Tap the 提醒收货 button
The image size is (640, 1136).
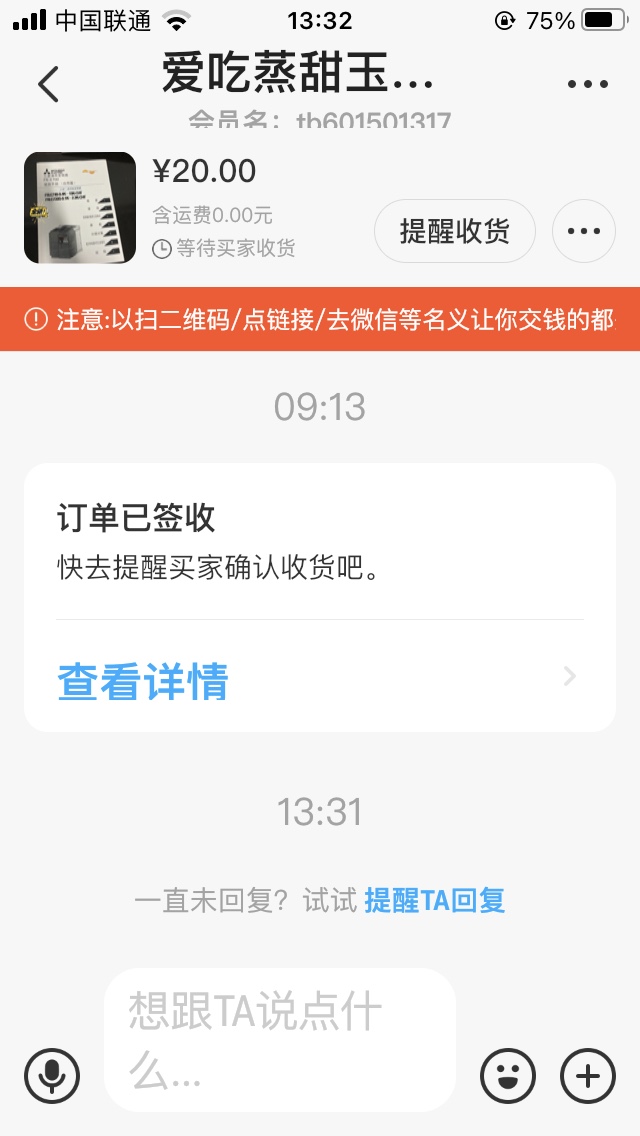[x=455, y=231]
